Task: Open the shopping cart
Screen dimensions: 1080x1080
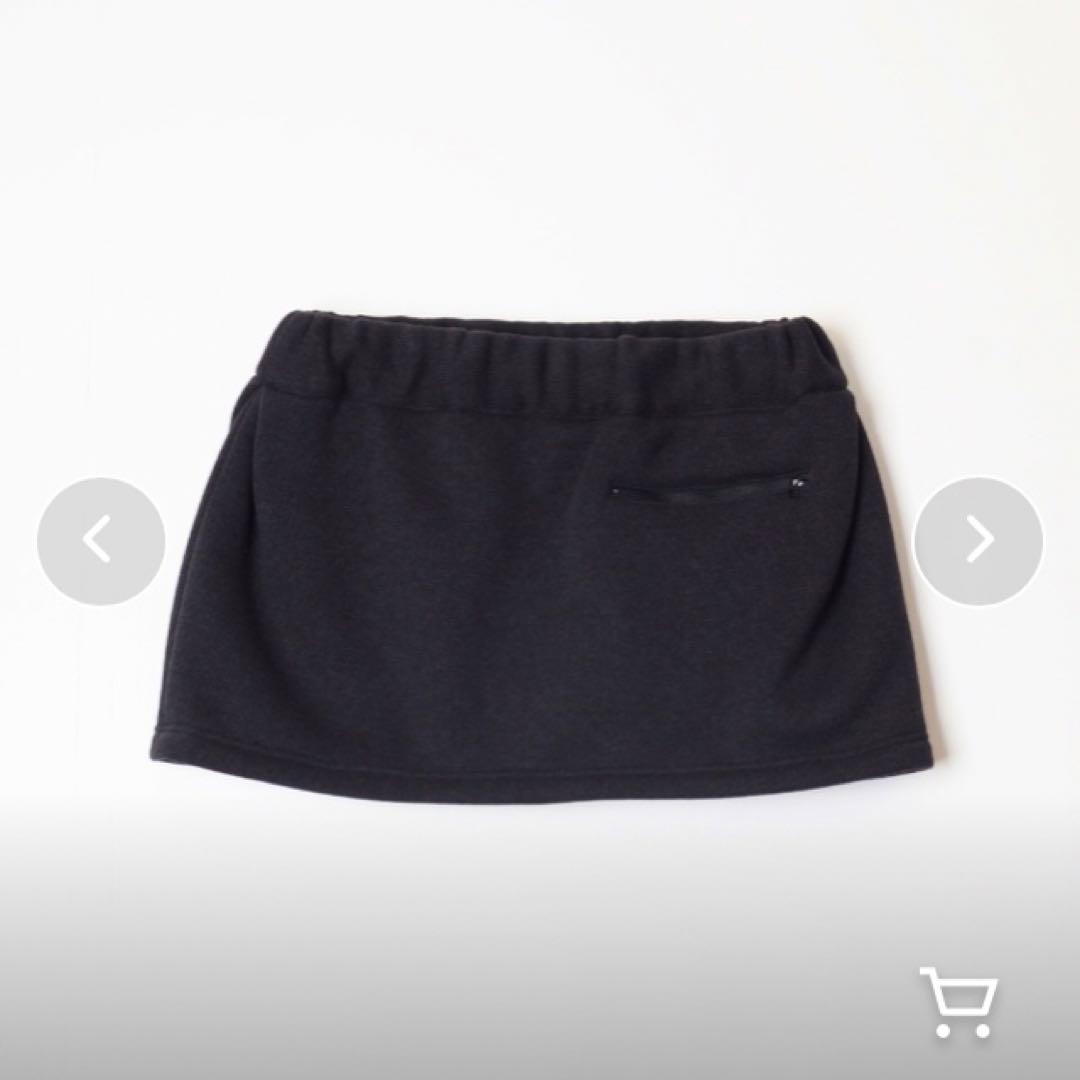Action: click(x=957, y=1001)
